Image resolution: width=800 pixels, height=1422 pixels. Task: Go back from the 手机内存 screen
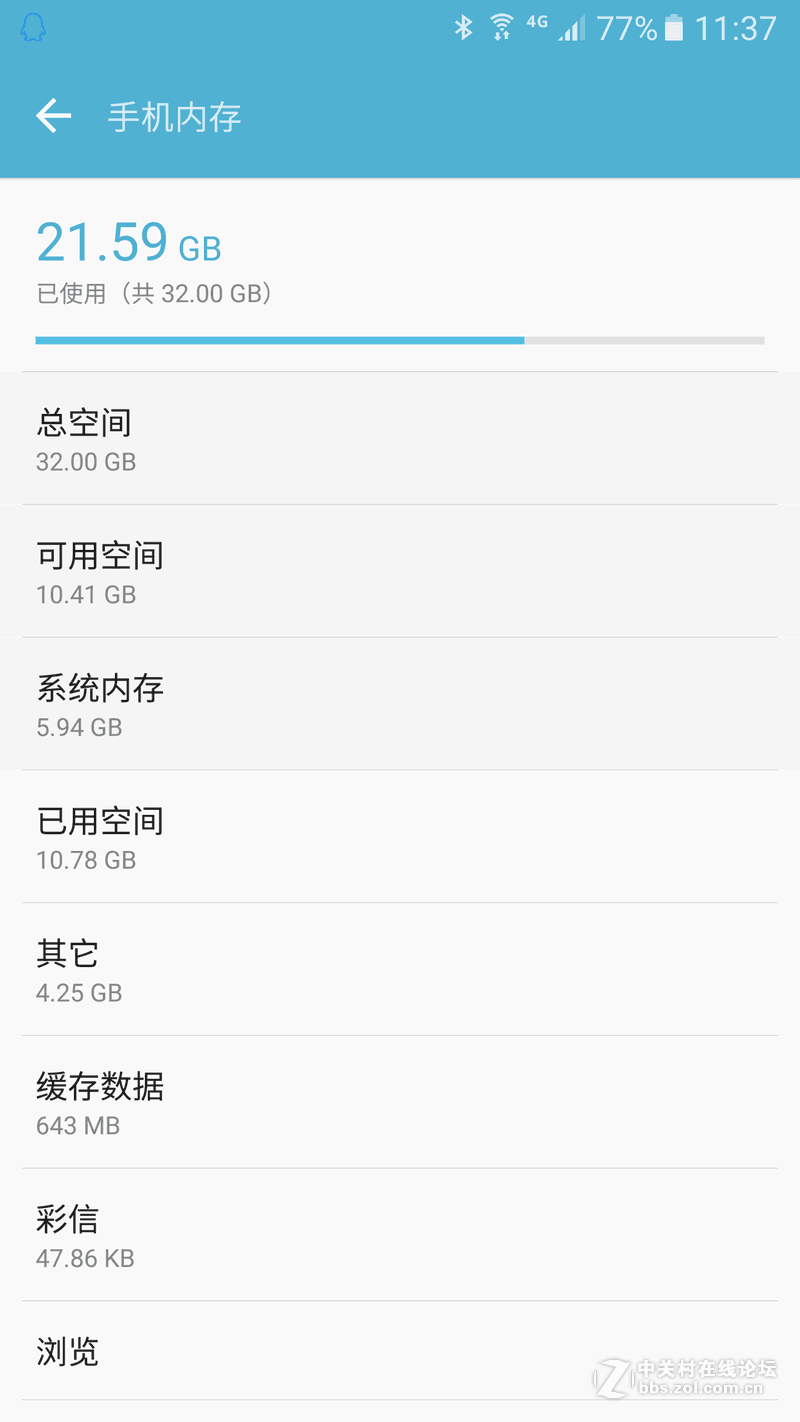pyautogui.click(x=54, y=117)
